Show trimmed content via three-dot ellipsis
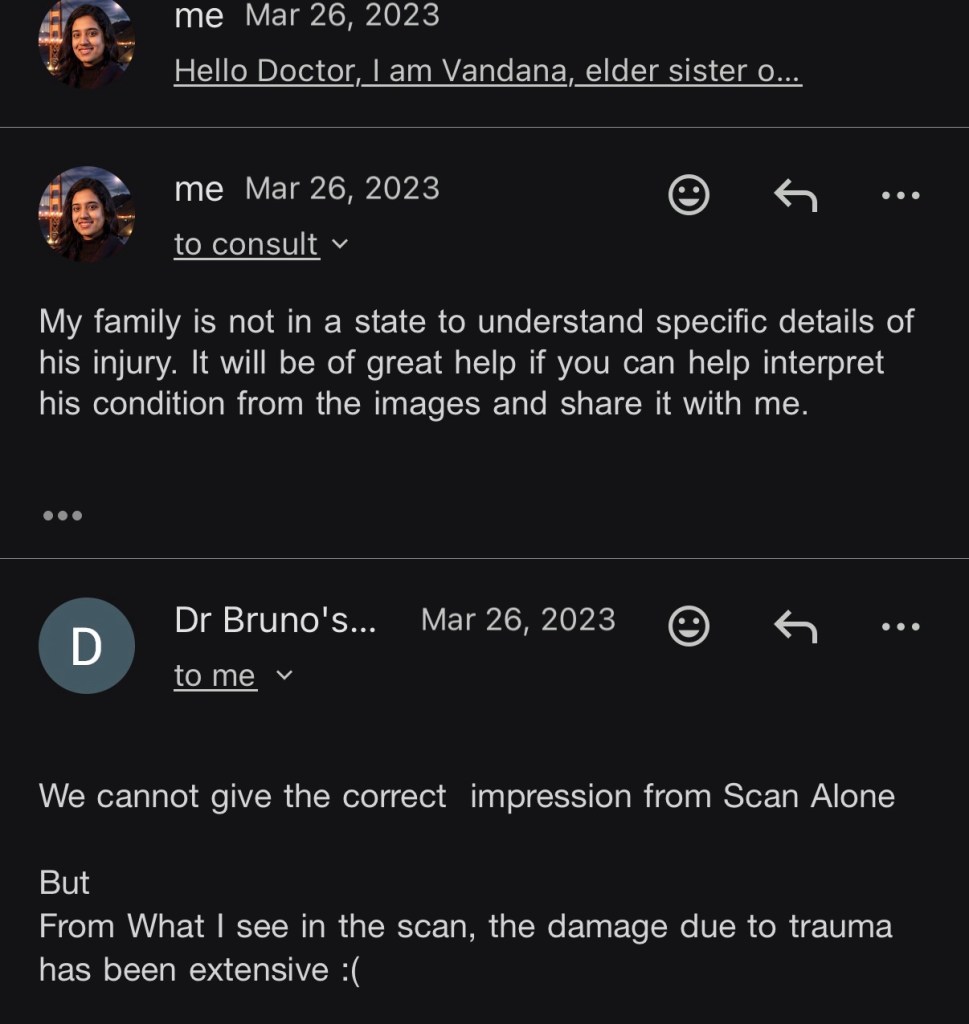The height and width of the screenshot is (1024, 969). coord(62,516)
